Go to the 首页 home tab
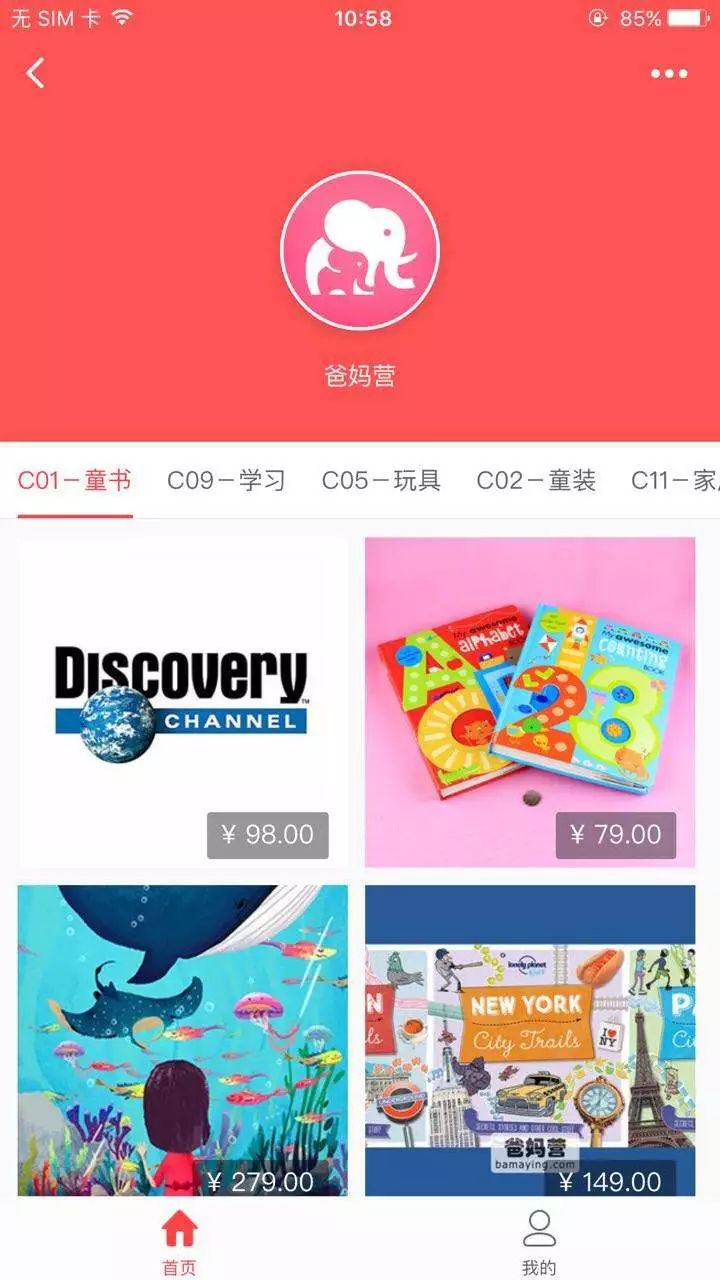The image size is (720, 1280). pos(180,1242)
